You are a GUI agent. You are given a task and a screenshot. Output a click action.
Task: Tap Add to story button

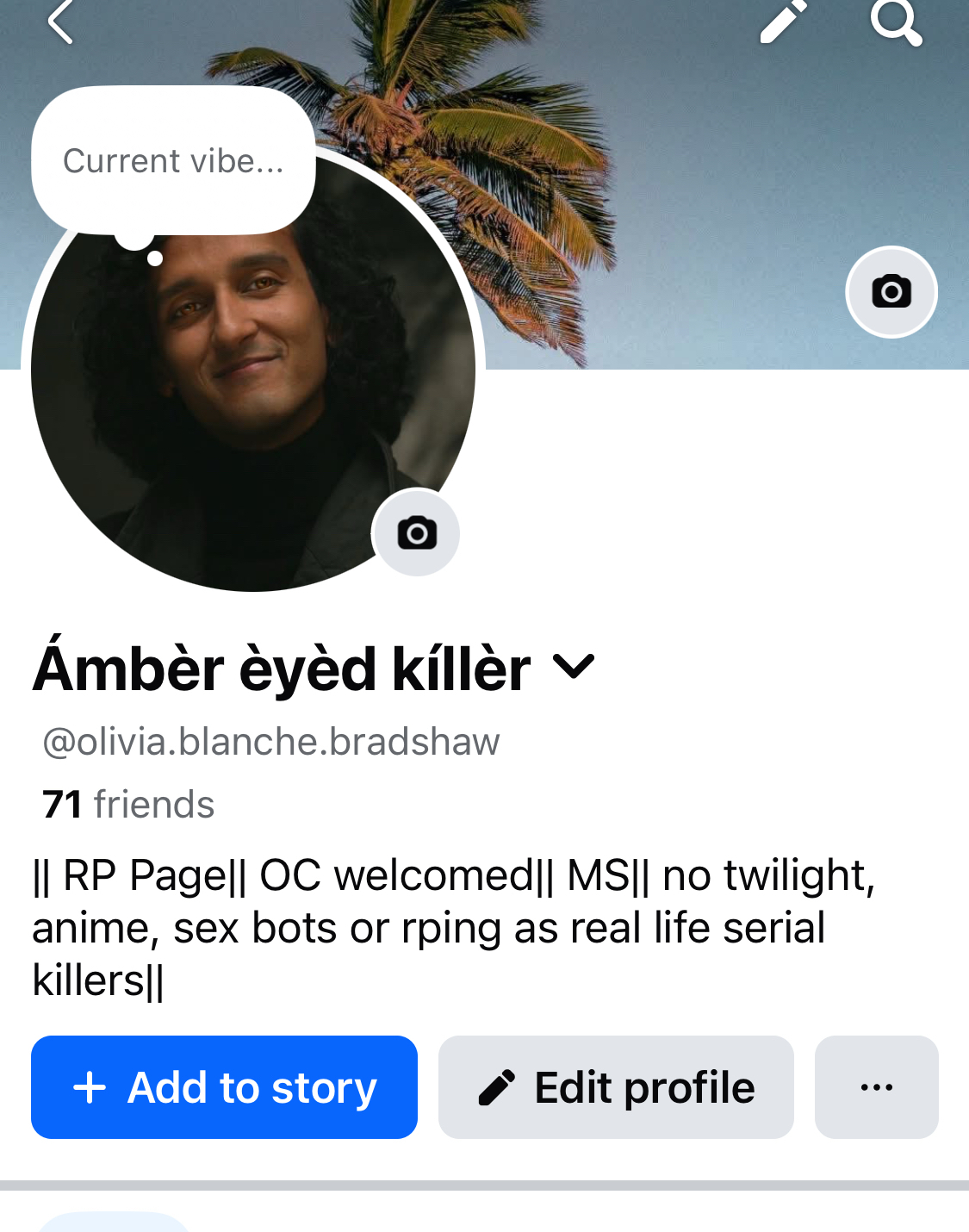pos(224,1087)
